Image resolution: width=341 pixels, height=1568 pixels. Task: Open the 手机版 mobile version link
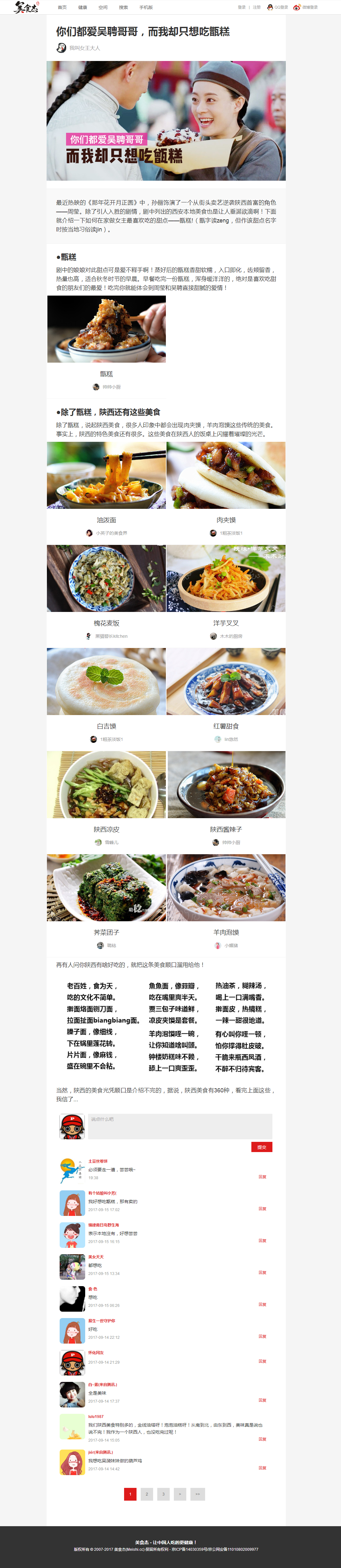pyautogui.click(x=146, y=7)
